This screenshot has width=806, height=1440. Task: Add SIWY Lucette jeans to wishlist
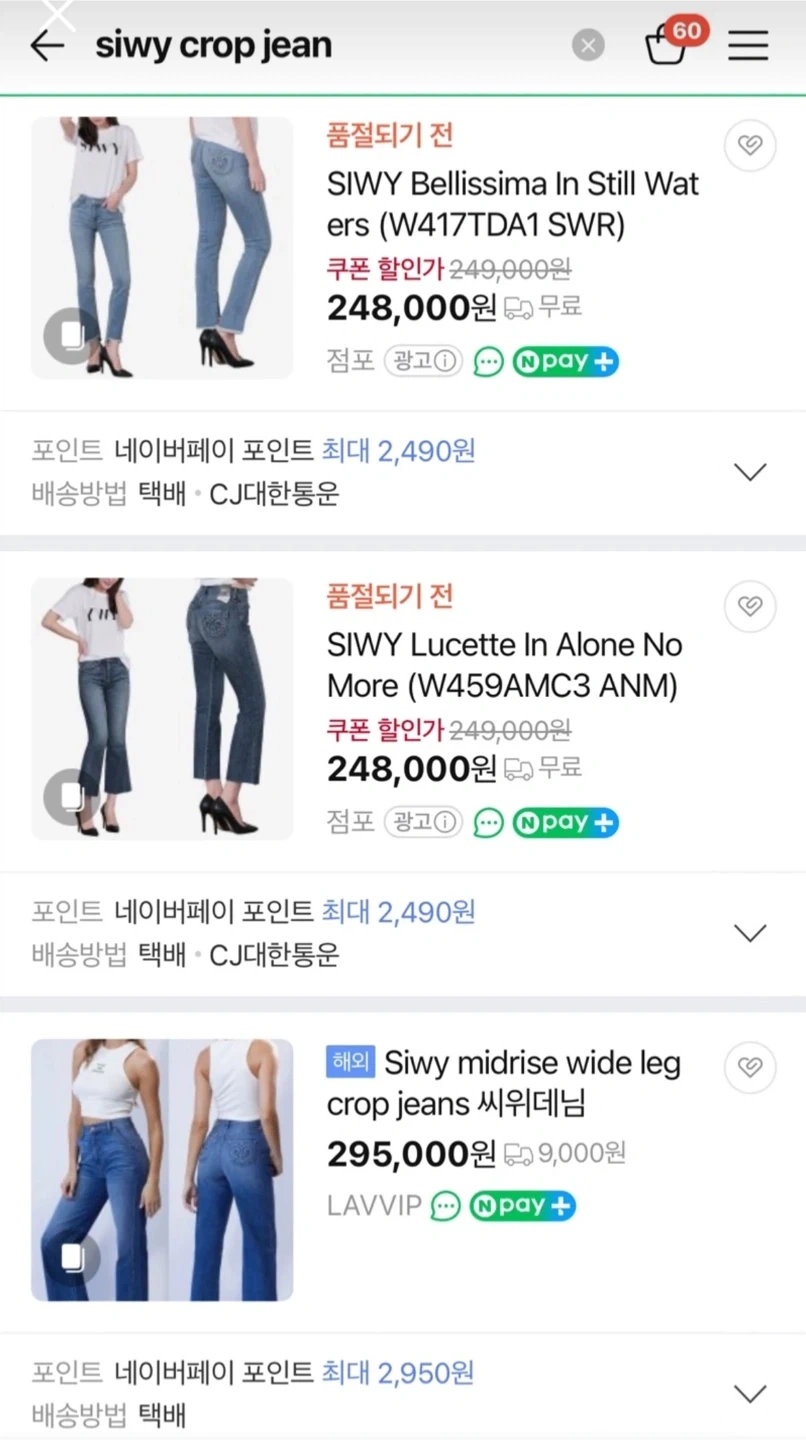[x=750, y=606]
